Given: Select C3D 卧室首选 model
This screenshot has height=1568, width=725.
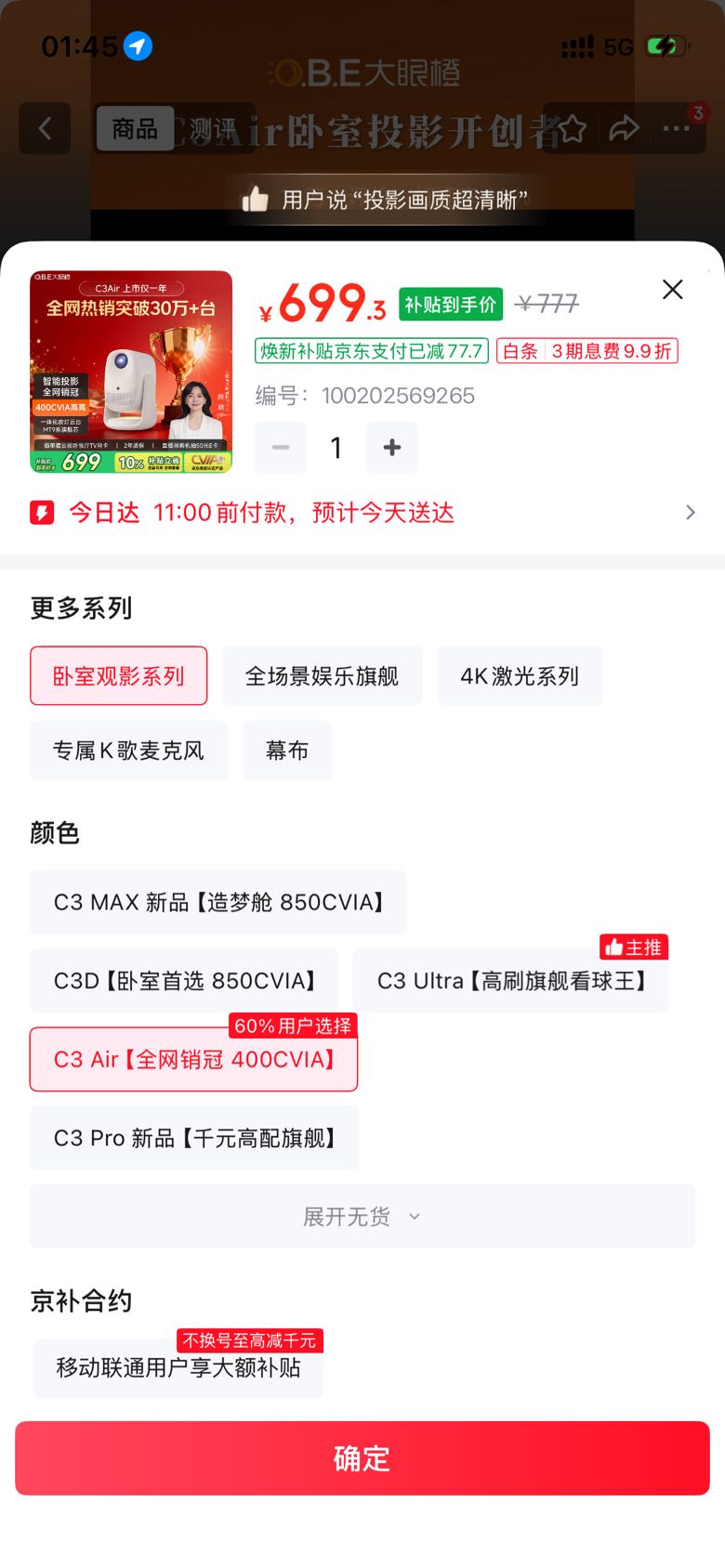Looking at the screenshot, I should coord(184,981).
